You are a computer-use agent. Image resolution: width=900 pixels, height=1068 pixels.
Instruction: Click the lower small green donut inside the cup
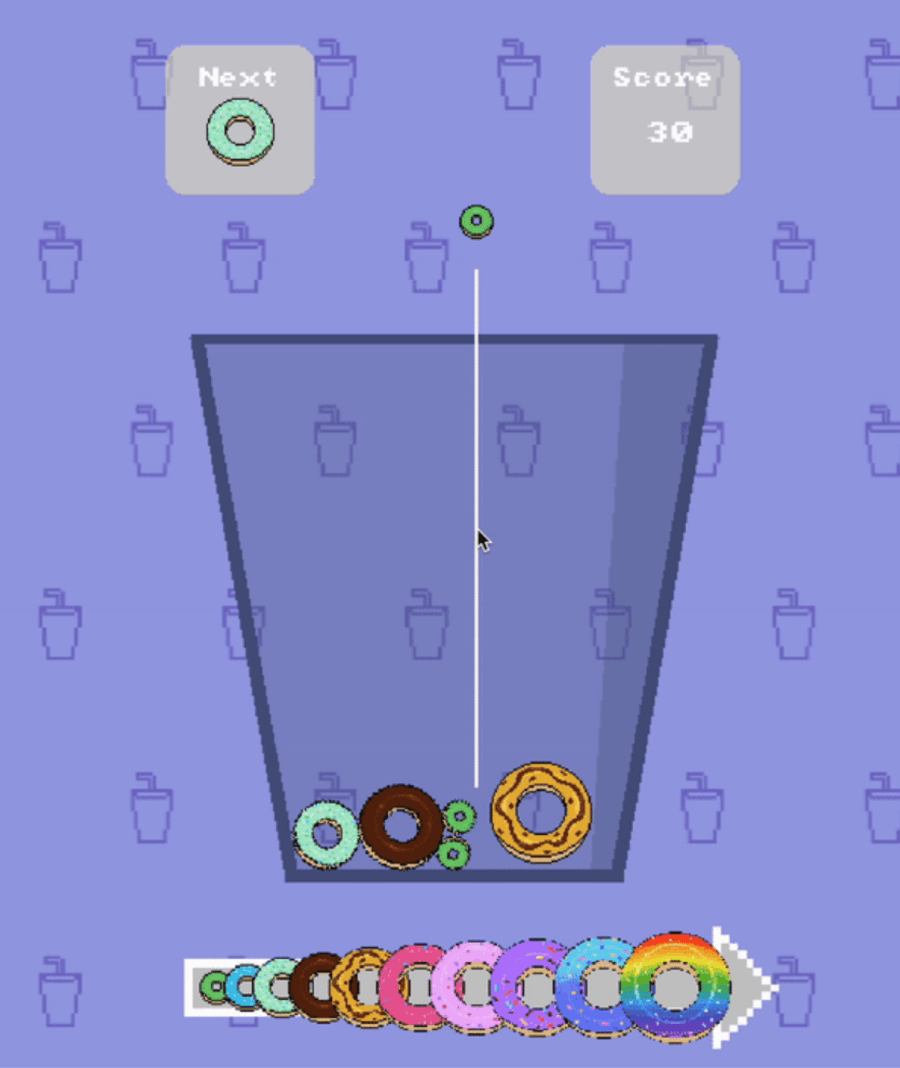click(x=454, y=853)
